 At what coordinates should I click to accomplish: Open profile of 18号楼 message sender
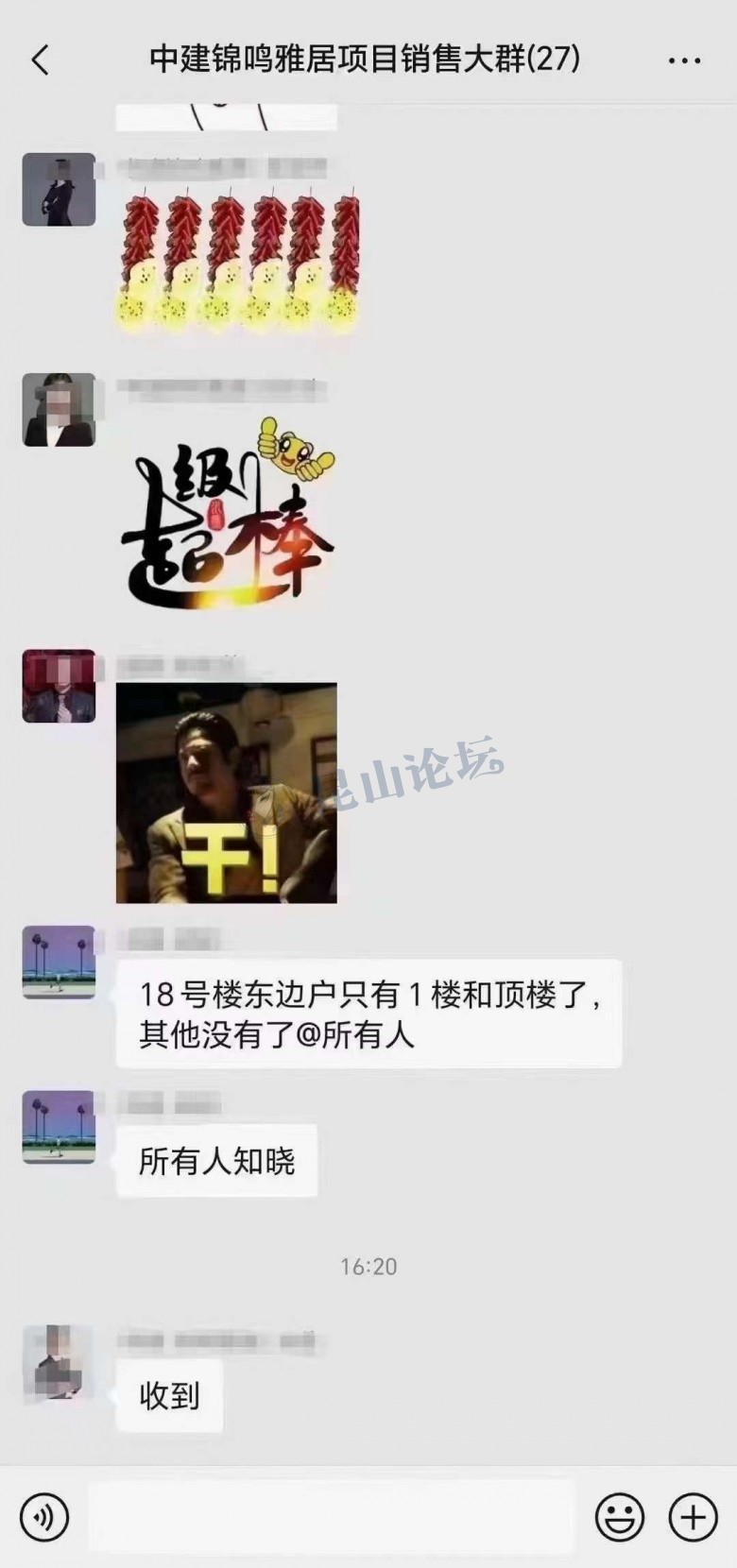[59, 962]
